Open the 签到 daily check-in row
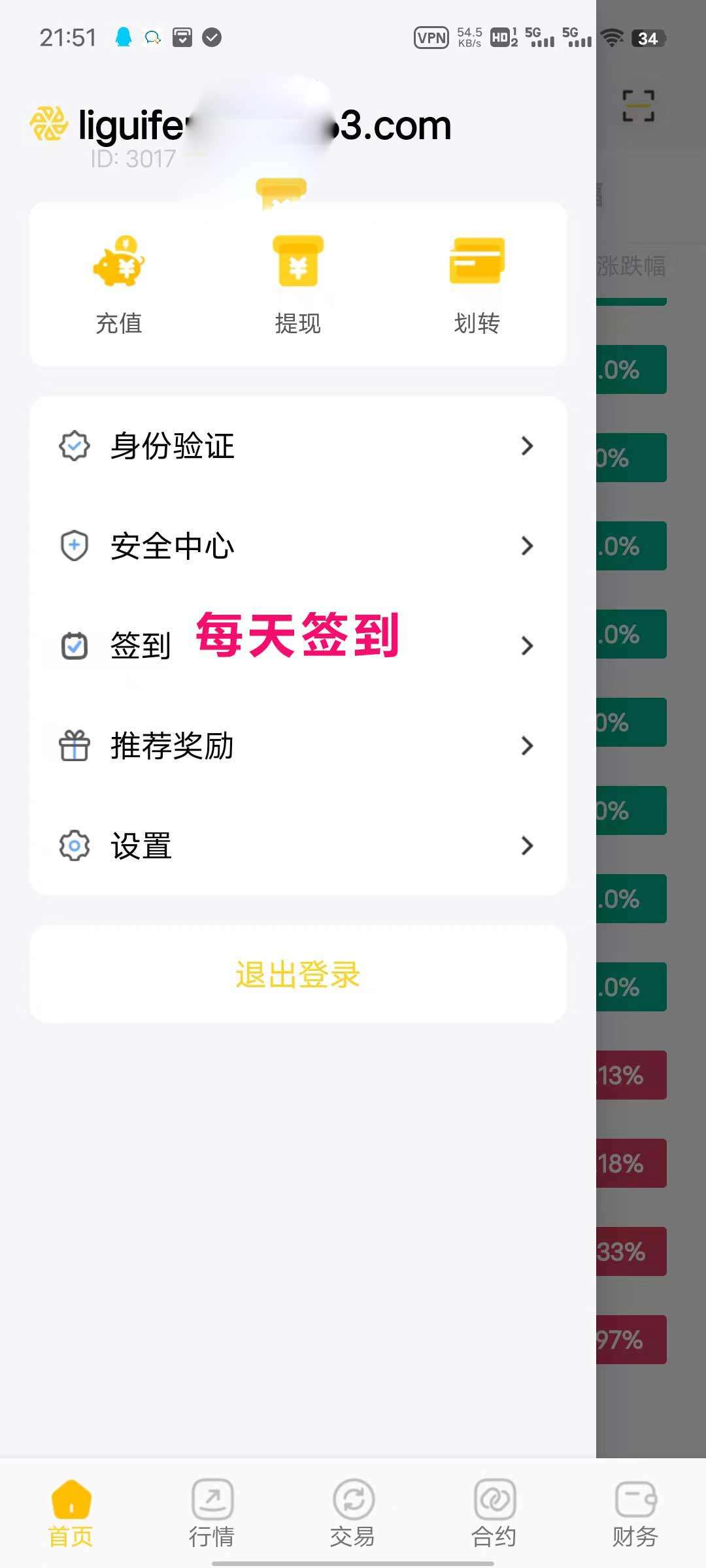706x1568 pixels. click(x=297, y=645)
